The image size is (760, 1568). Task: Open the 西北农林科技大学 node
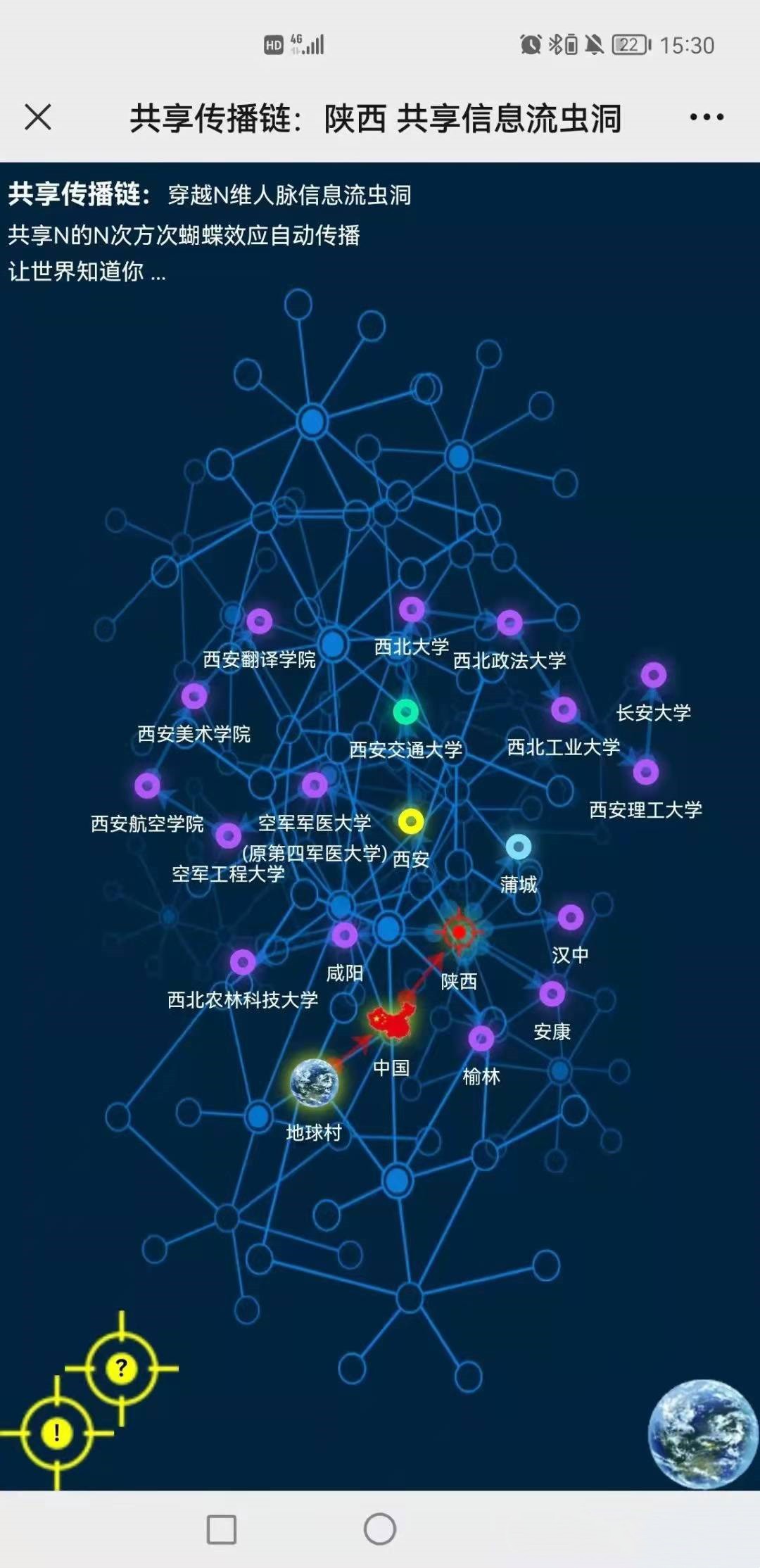click(243, 962)
